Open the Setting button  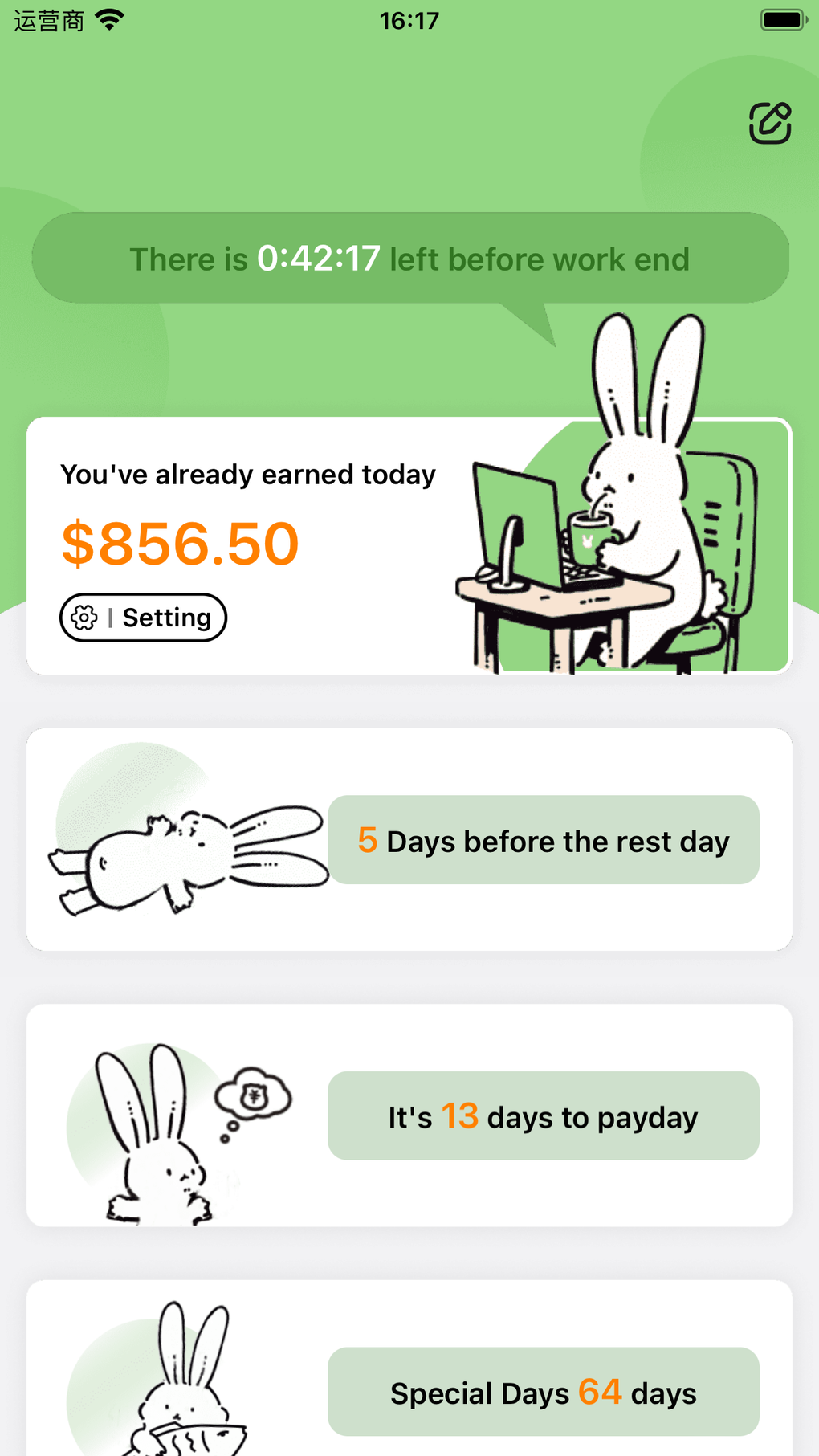143,618
